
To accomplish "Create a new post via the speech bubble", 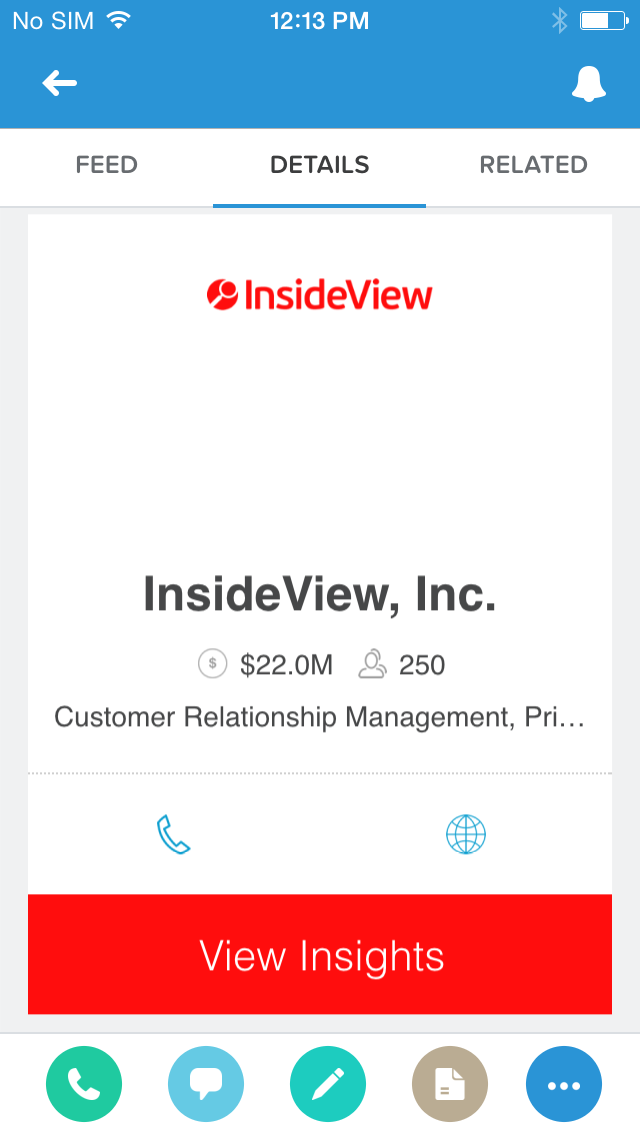I will [206, 1084].
